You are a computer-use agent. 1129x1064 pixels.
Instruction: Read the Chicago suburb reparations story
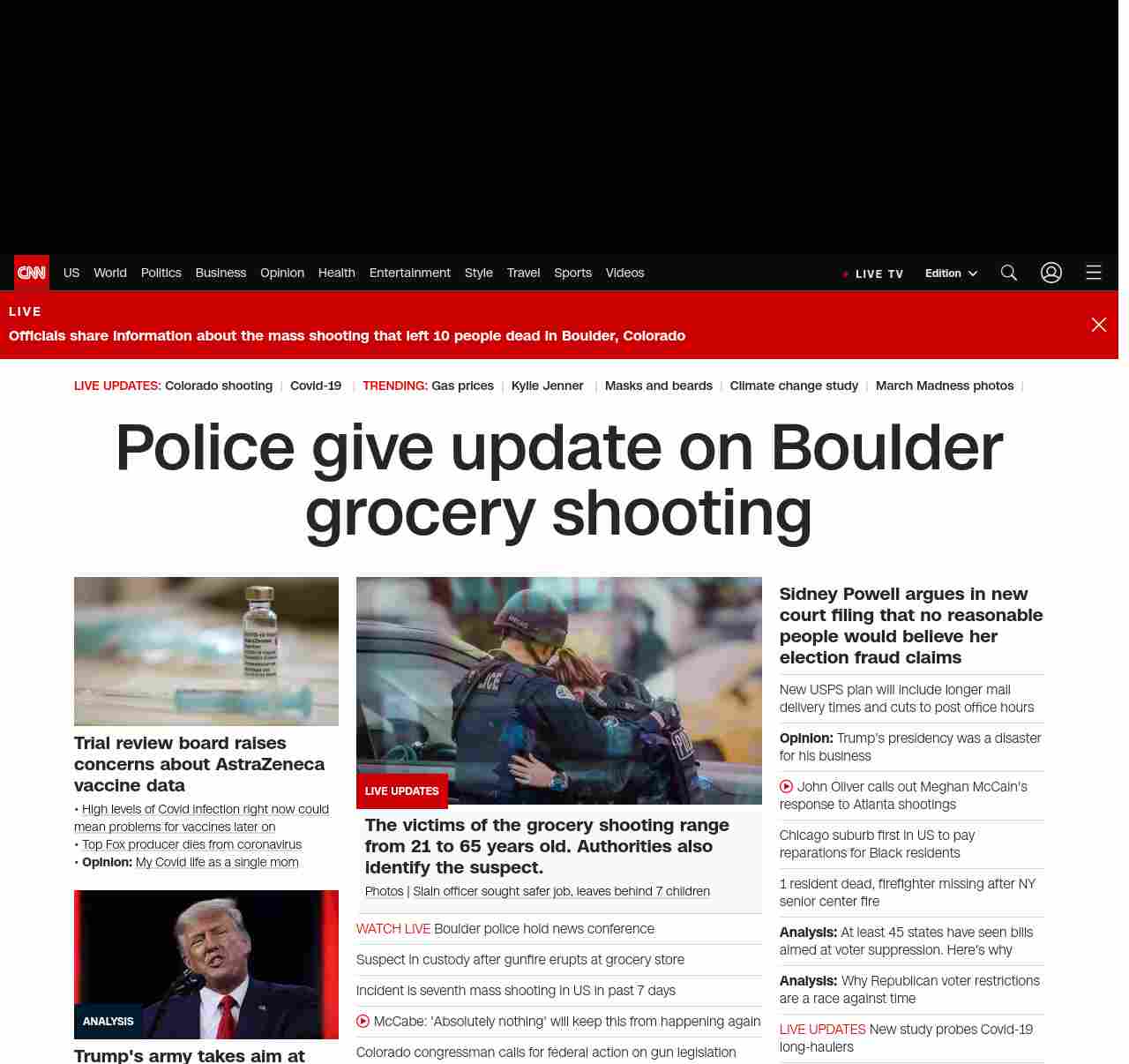(877, 843)
